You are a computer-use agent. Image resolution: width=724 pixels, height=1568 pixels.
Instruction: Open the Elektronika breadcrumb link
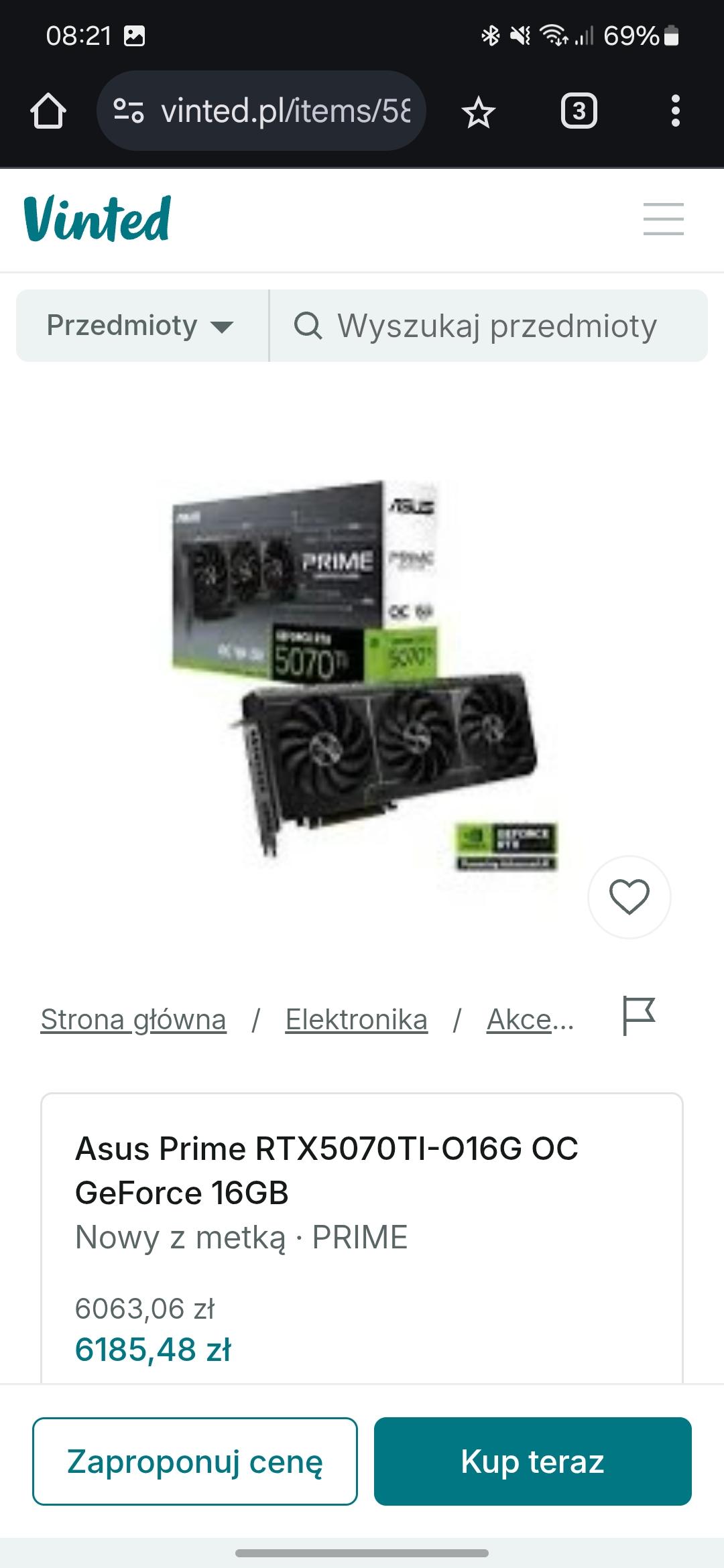(x=356, y=1020)
